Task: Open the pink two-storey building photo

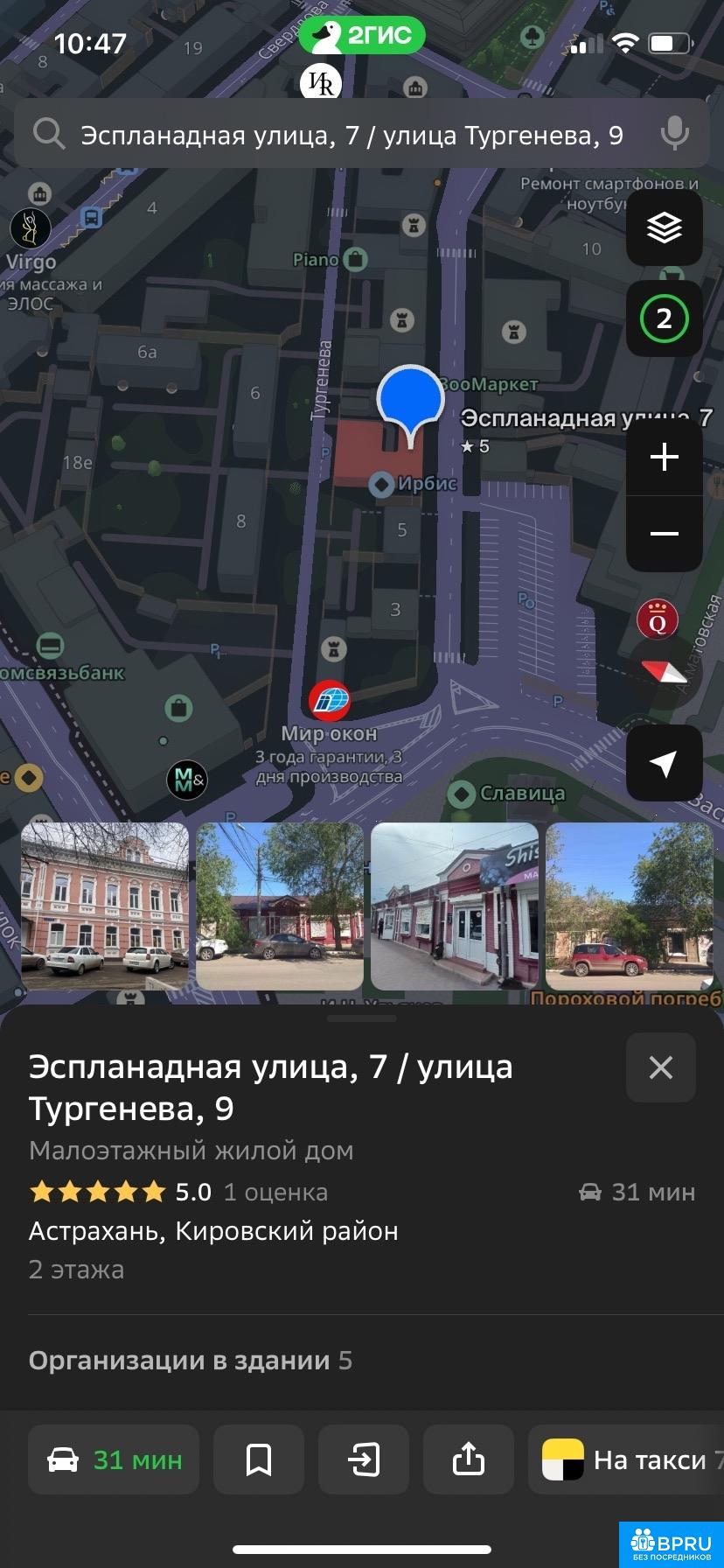Action: pos(105,906)
